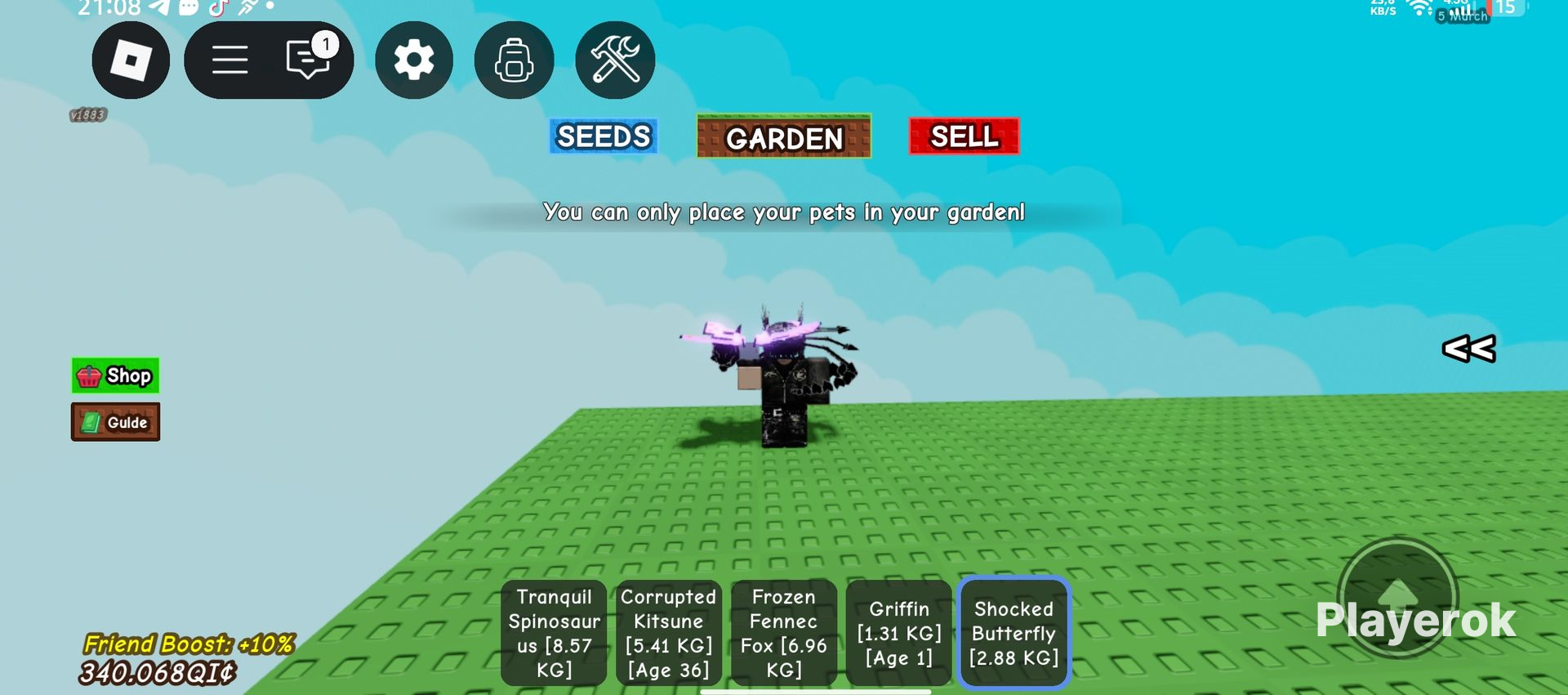
Task: Open the Roblox logo menu
Action: click(x=131, y=60)
